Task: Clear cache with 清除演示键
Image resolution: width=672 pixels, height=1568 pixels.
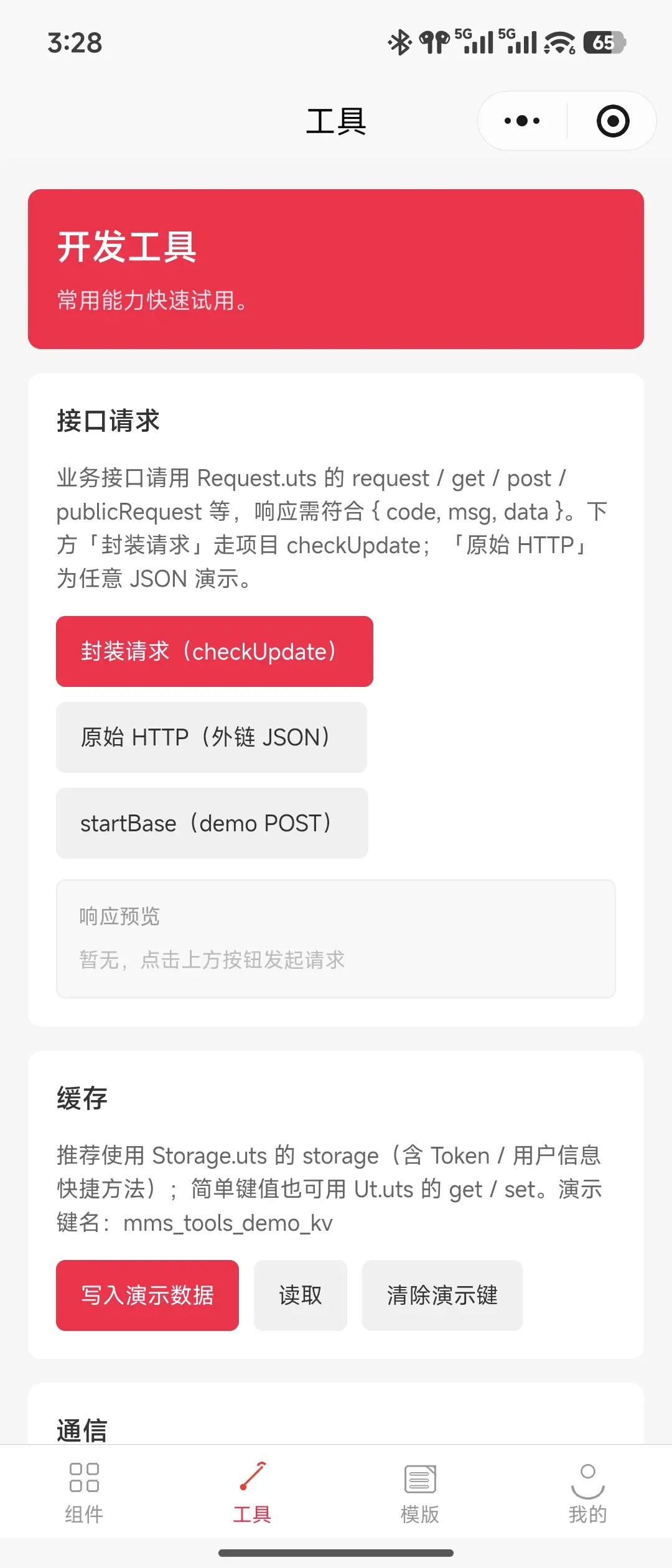Action: tap(442, 1295)
